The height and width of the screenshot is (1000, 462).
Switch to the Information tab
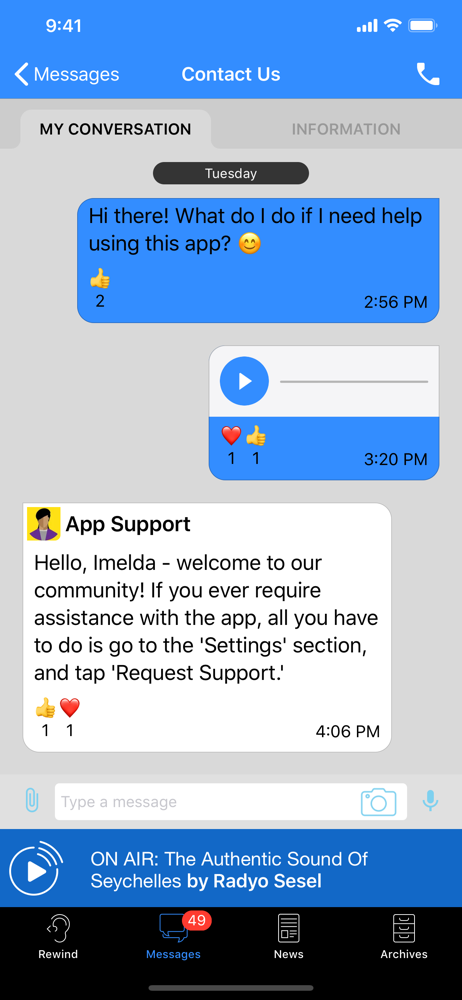coord(346,129)
